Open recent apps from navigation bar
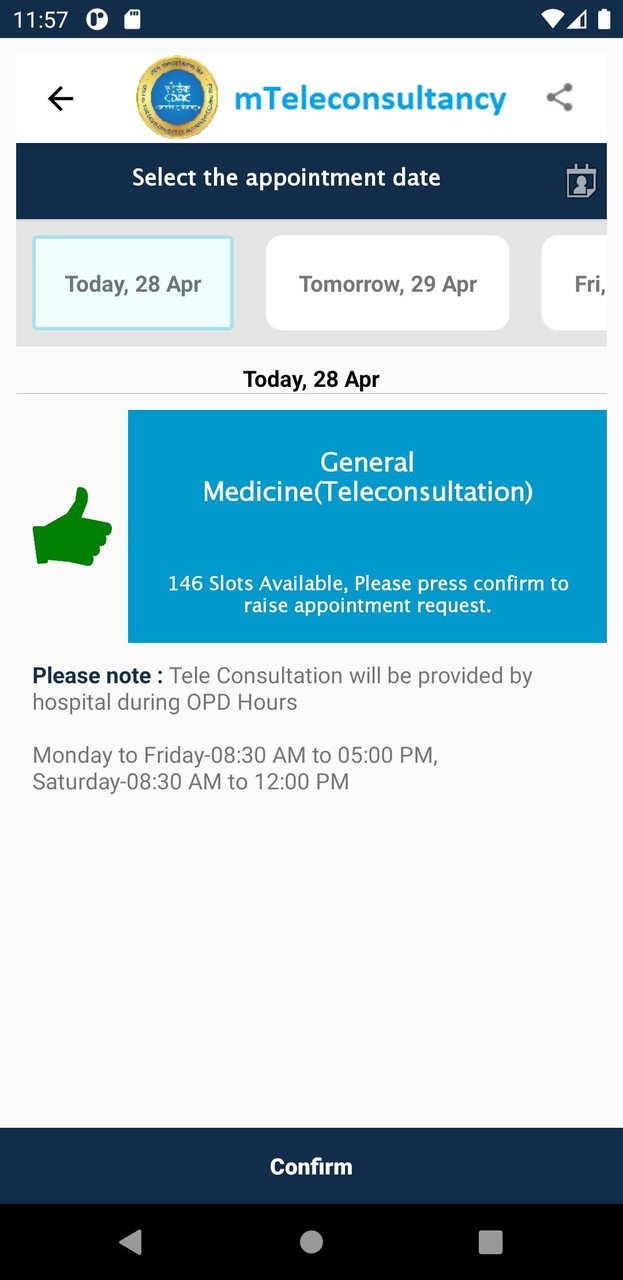Viewport: 623px width, 1280px height. coord(490,1242)
